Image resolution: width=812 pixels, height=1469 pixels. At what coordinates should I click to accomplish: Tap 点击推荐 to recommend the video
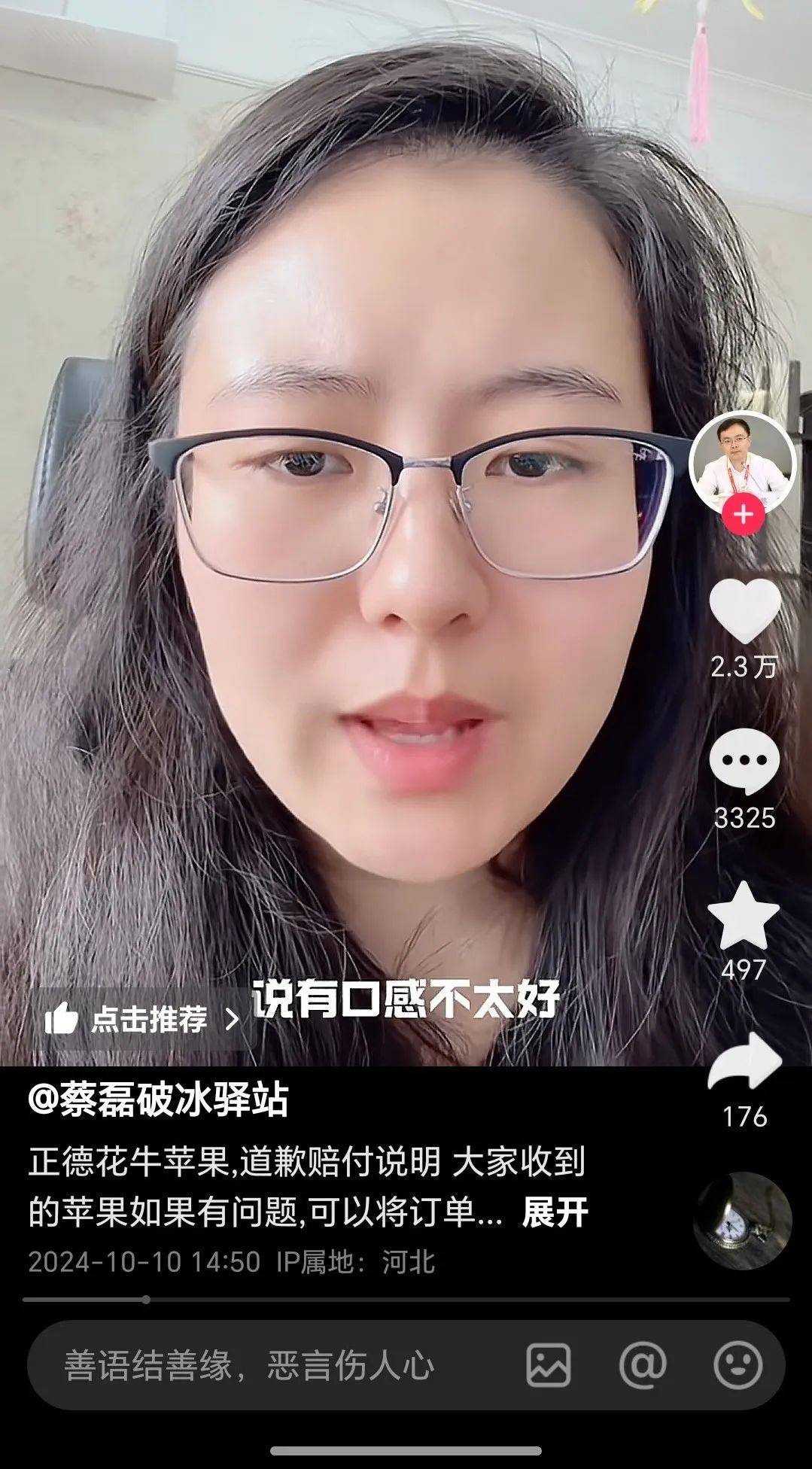pyautogui.click(x=141, y=1019)
